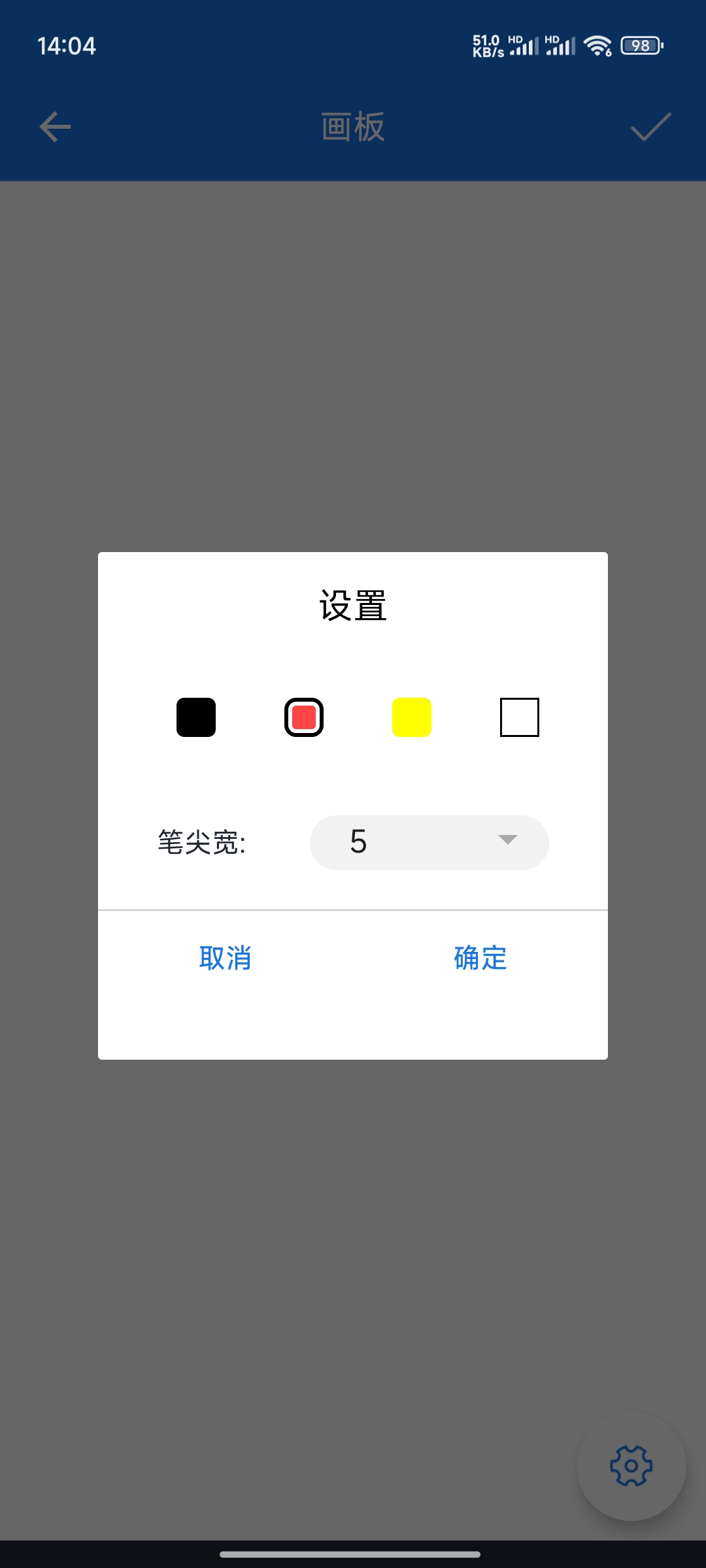This screenshot has height=1568, width=706.
Task: Tap 取消 to cancel settings
Action: (x=226, y=958)
